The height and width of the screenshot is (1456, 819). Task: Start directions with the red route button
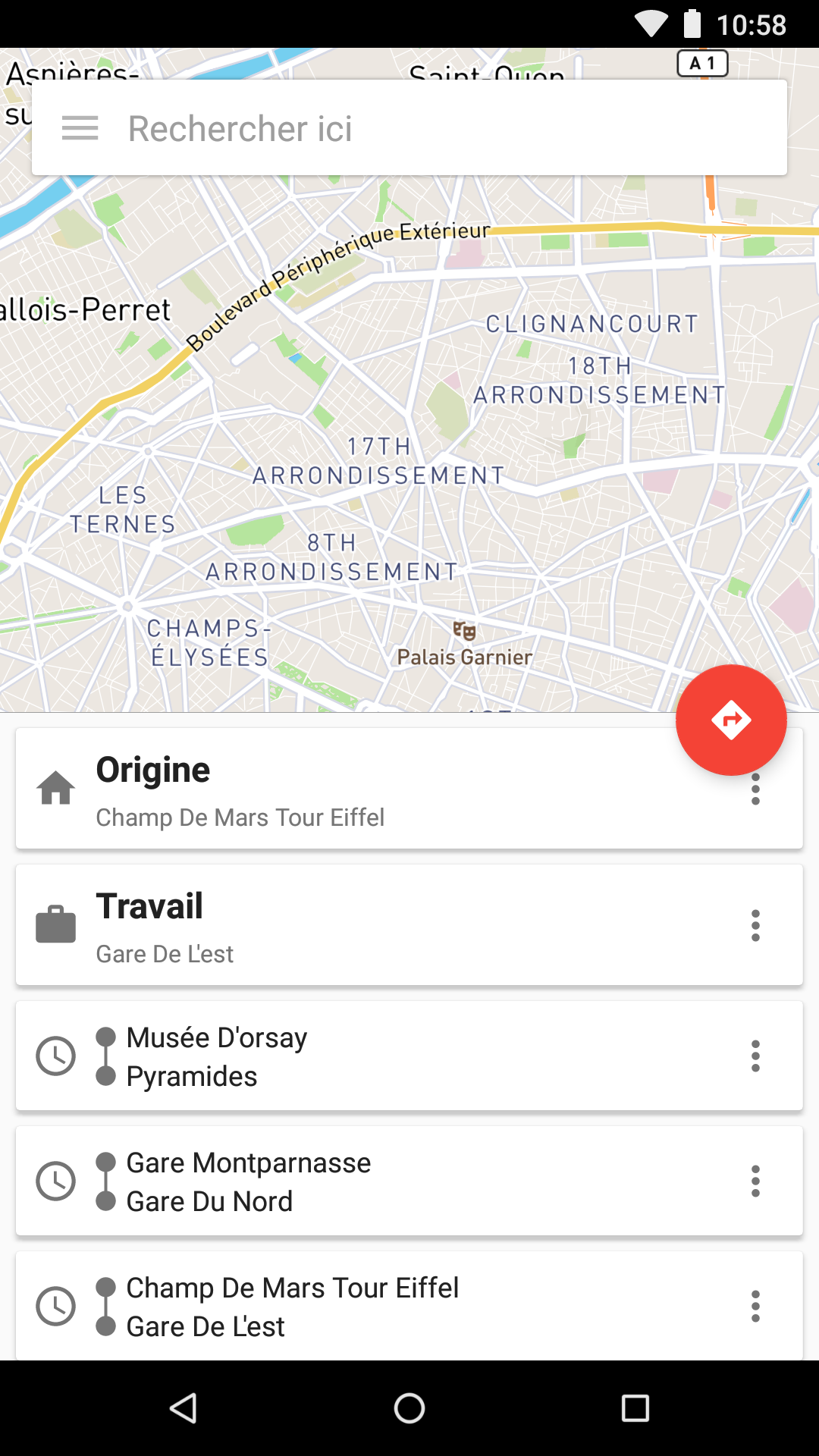click(x=731, y=720)
